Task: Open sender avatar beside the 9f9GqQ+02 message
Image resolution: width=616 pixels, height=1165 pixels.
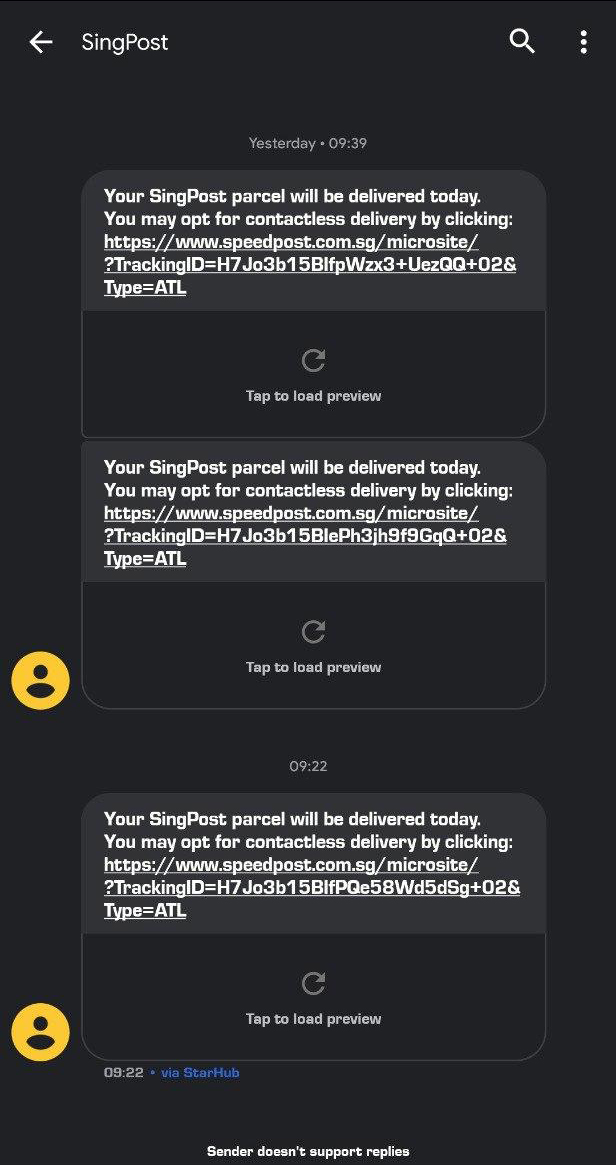Action: tap(40, 680)
